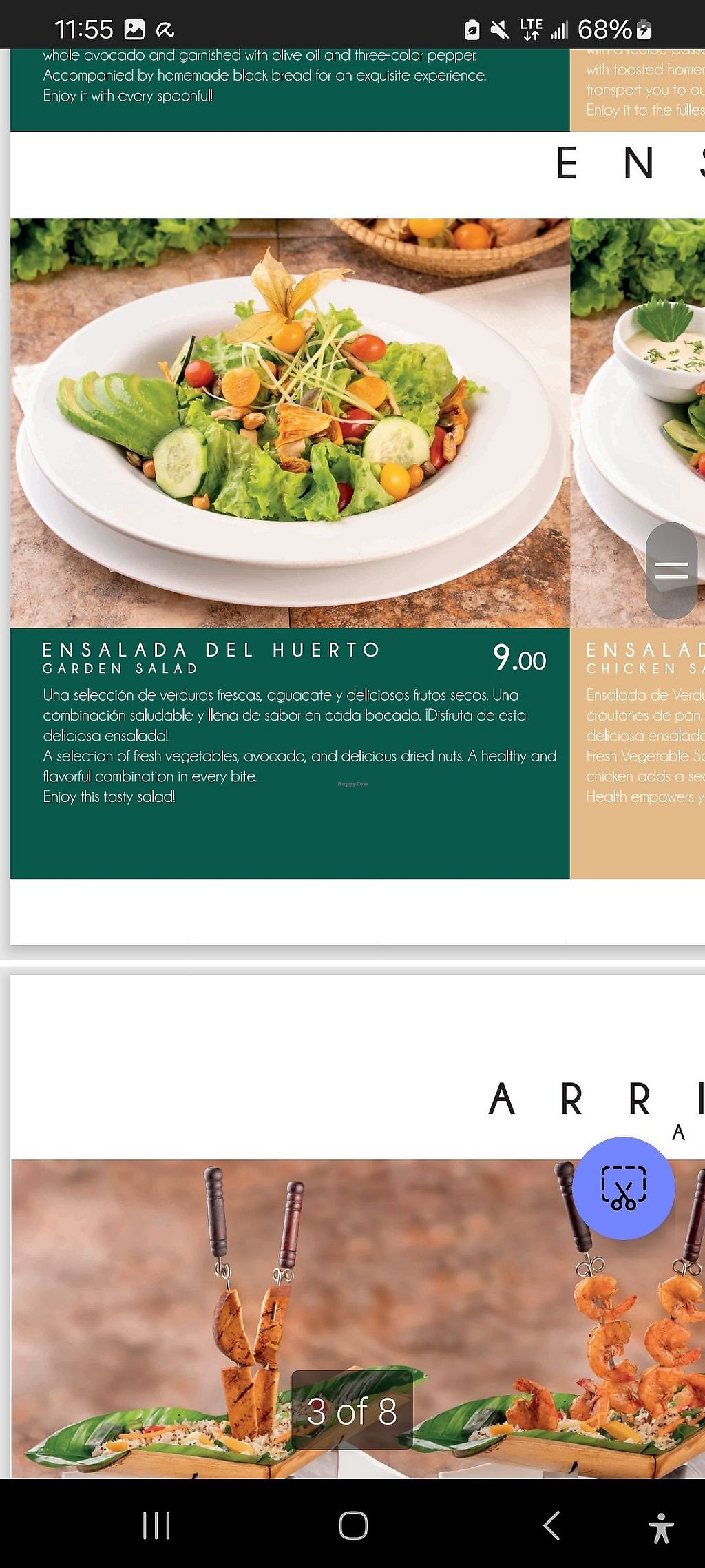Tap the document fast-scroll handle

(x=671, y=570)
